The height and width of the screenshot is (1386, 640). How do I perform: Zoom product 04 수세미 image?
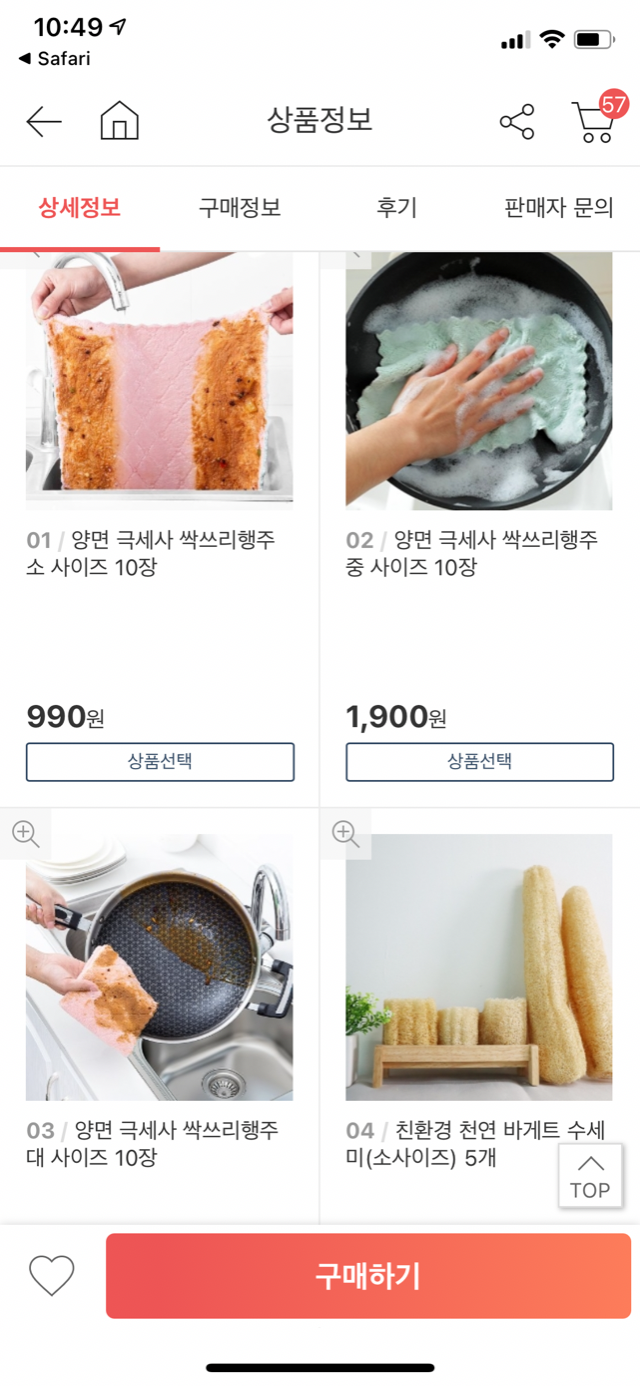pos(345,833)
